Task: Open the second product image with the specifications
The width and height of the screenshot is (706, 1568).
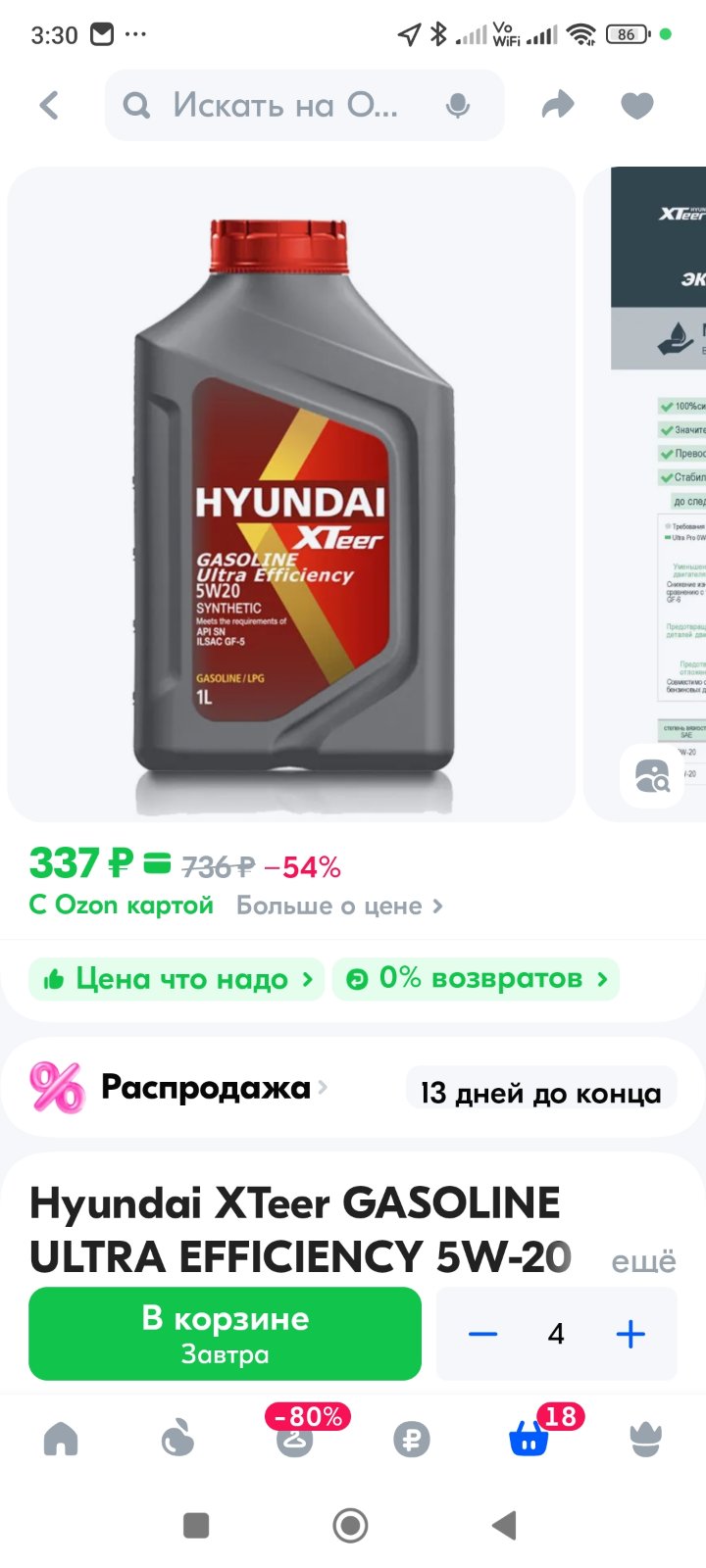Action: click(645, 493)
